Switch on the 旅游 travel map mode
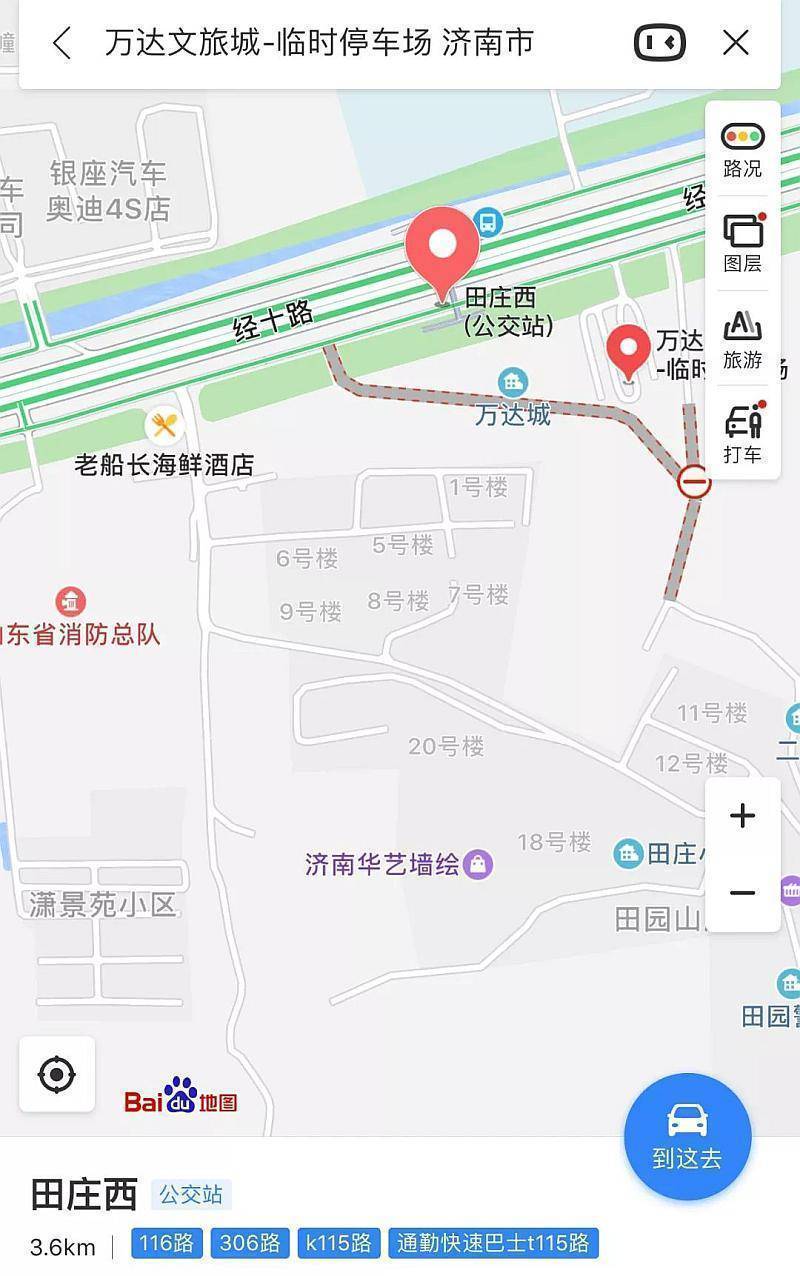Screen dimensions: 800x1276 pyautogui.click(x=742, y=339)
